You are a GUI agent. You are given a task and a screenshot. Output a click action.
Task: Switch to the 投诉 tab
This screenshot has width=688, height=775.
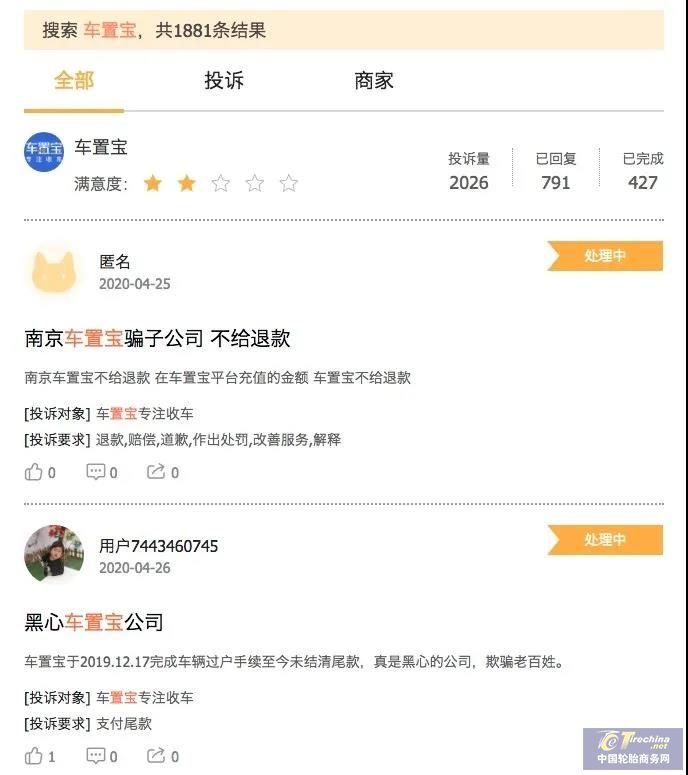pyautogui.click(x=224, y=81)
